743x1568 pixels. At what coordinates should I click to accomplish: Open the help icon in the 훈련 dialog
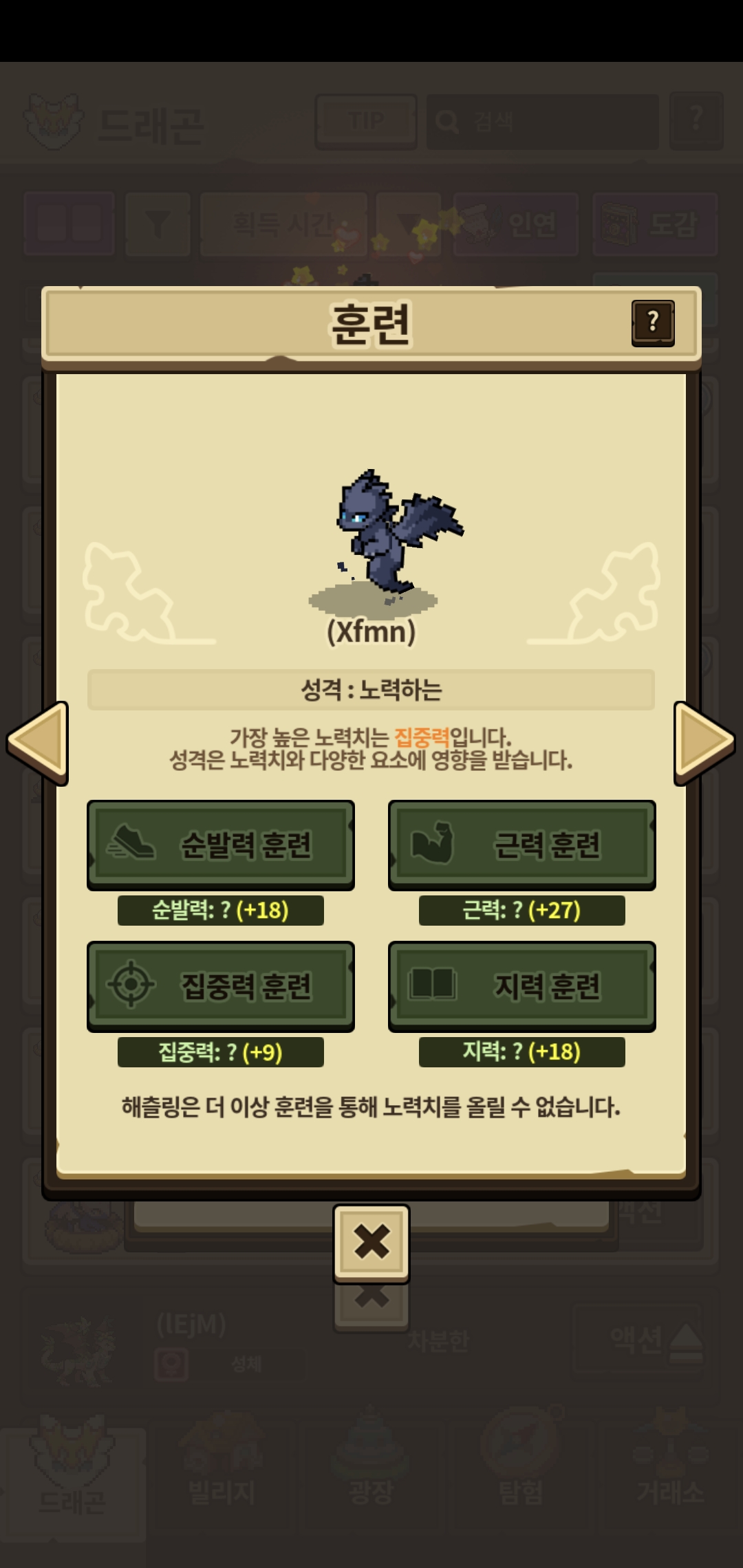(x=653, y=323)
